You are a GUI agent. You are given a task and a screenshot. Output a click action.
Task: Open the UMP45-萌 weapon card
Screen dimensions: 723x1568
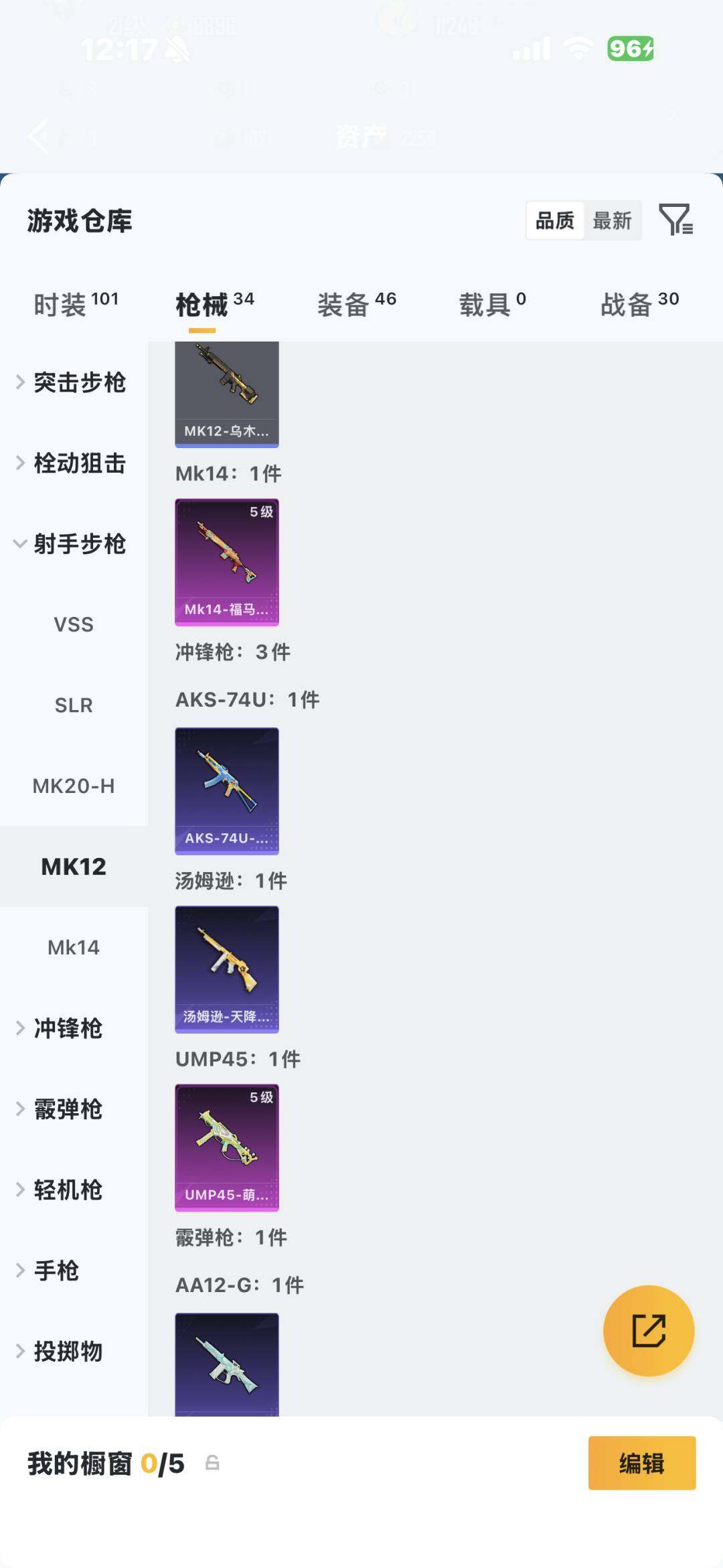click(226, 1148)
